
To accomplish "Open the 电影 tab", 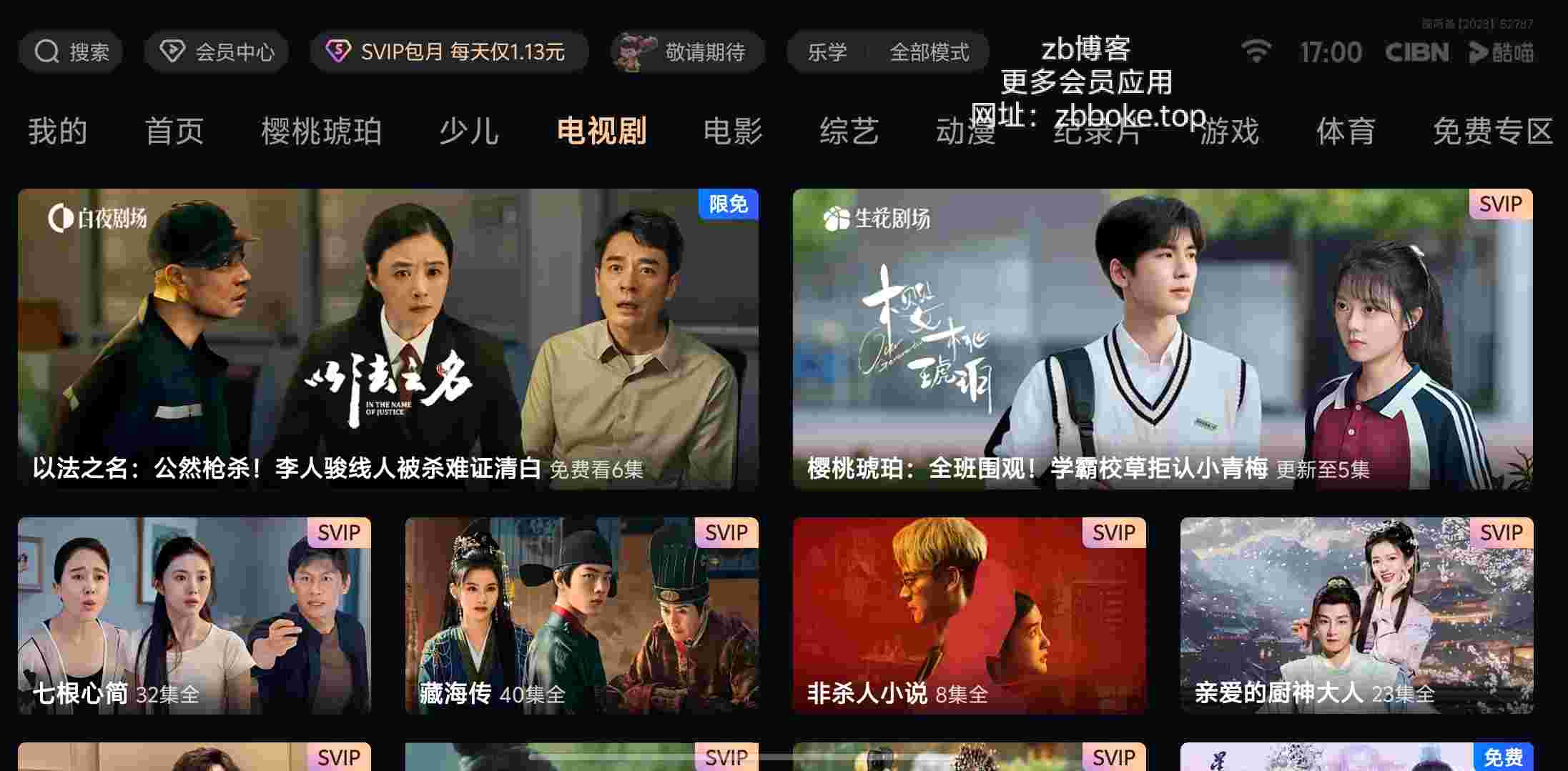I will tap(733, 131).
